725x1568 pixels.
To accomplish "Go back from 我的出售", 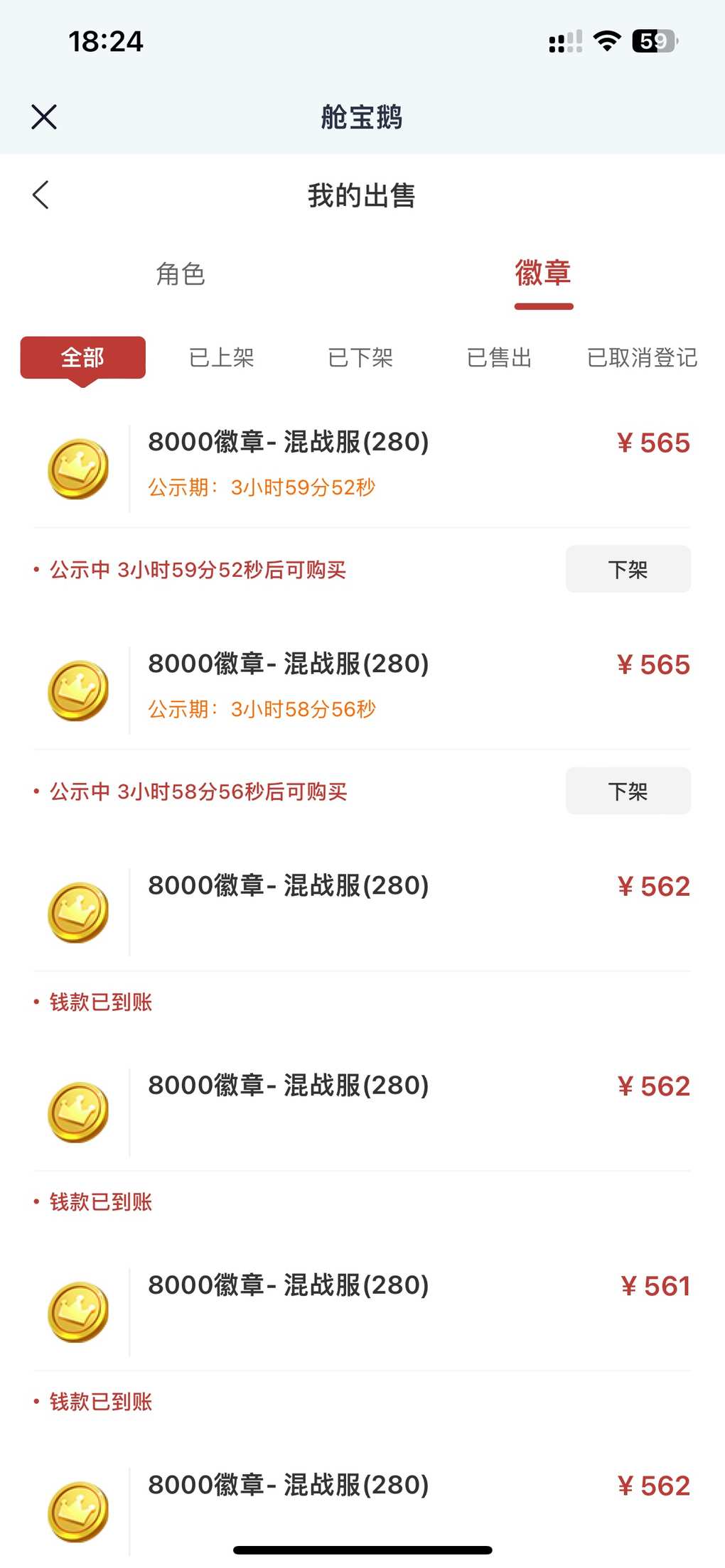I will pyautogui.click(x=41, y=195).
